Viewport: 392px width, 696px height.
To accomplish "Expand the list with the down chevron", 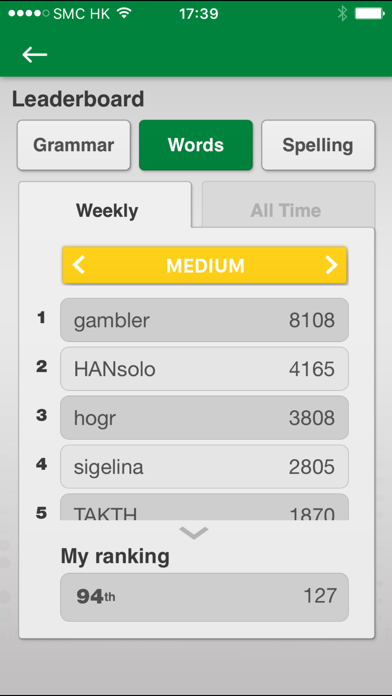I will pyautogui.click(x=194, y=533).
